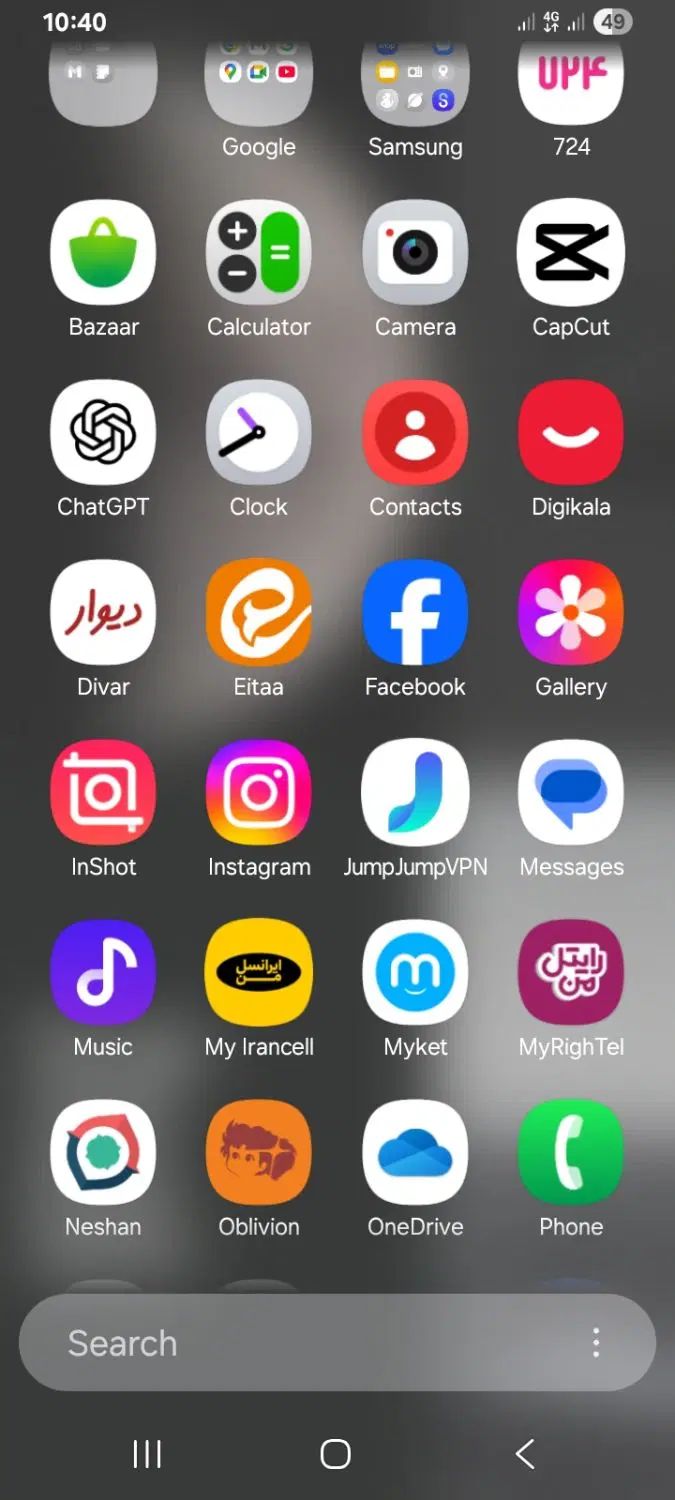Viewport: 675px width, 1500px height.
Task: Open the Messages app
Action: 571,793
